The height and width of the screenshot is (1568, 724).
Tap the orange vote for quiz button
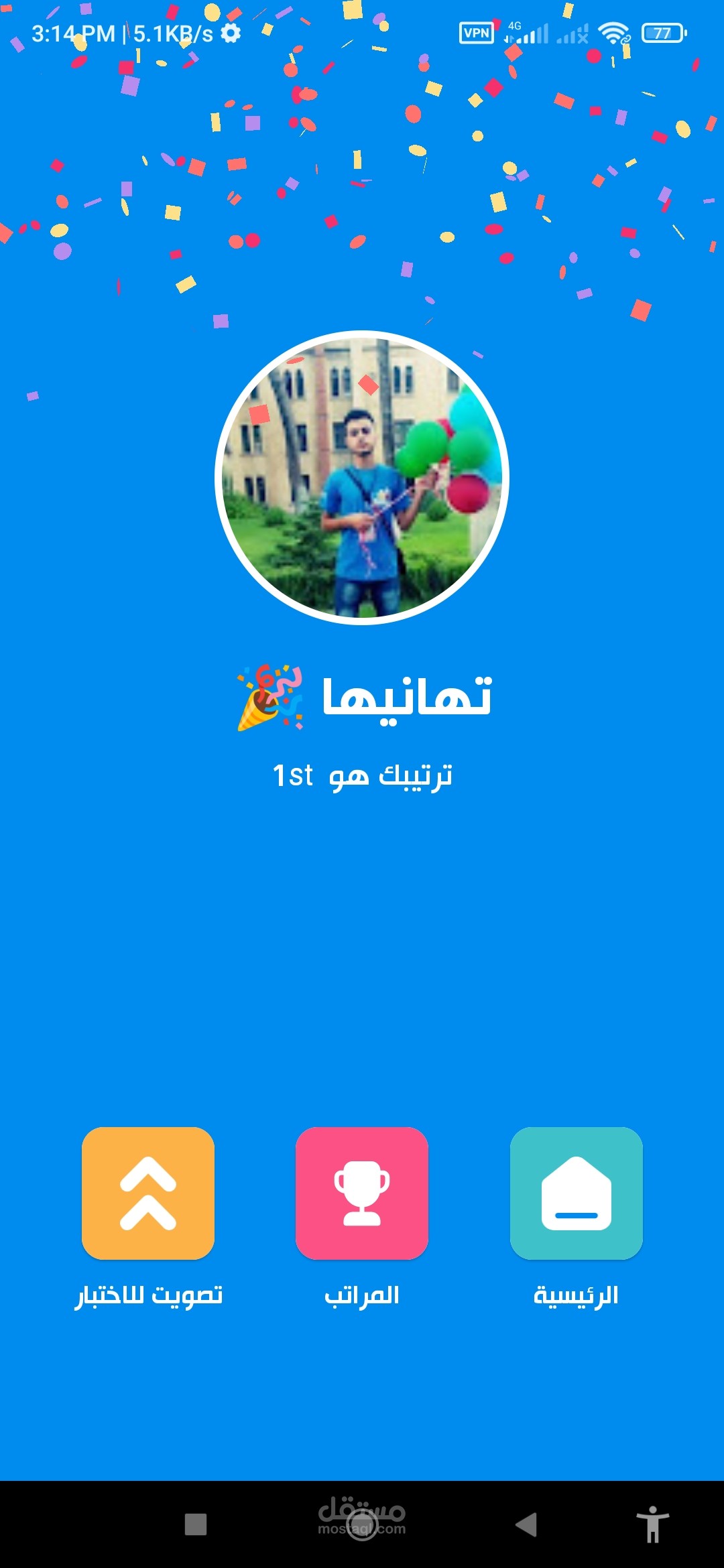tap(148, 1193)
